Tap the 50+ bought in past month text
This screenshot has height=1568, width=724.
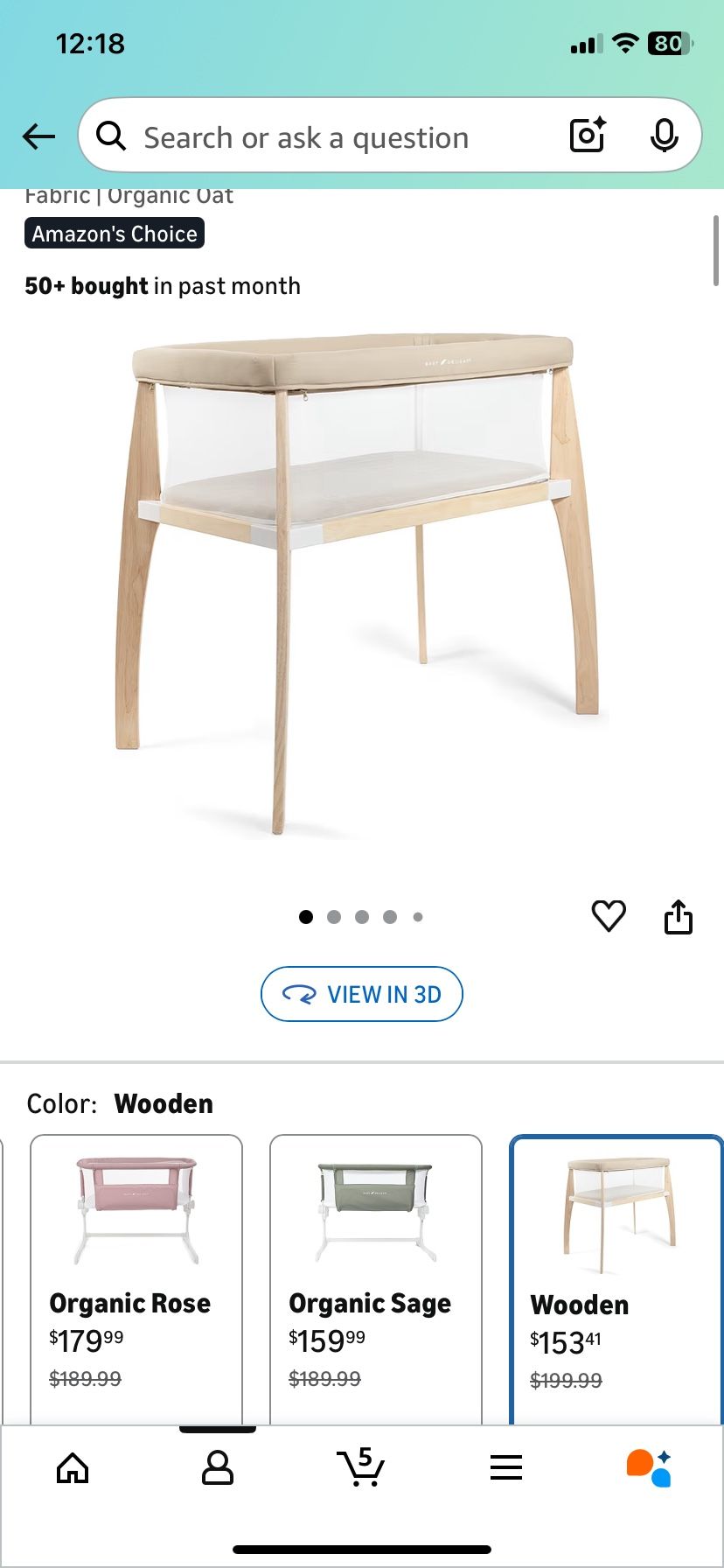(163, 285)
